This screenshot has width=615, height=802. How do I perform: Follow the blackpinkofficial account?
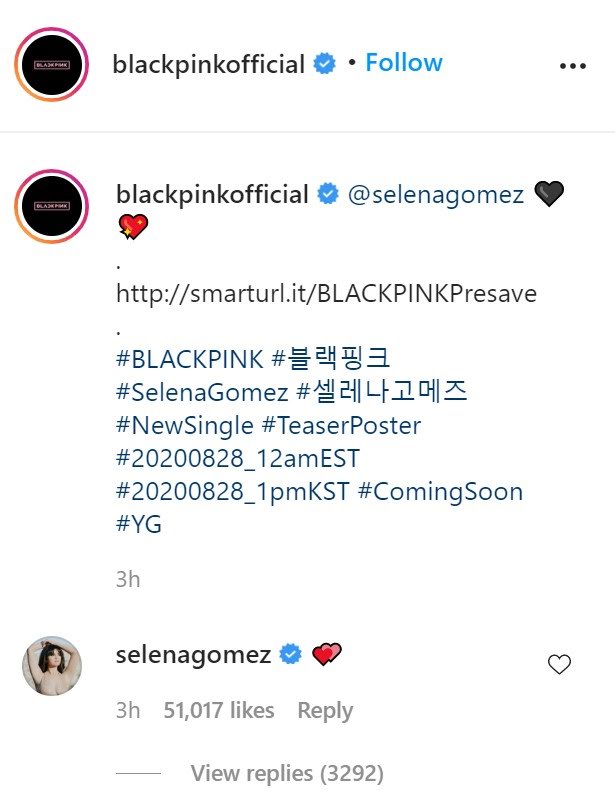click(x=403, y=63)
